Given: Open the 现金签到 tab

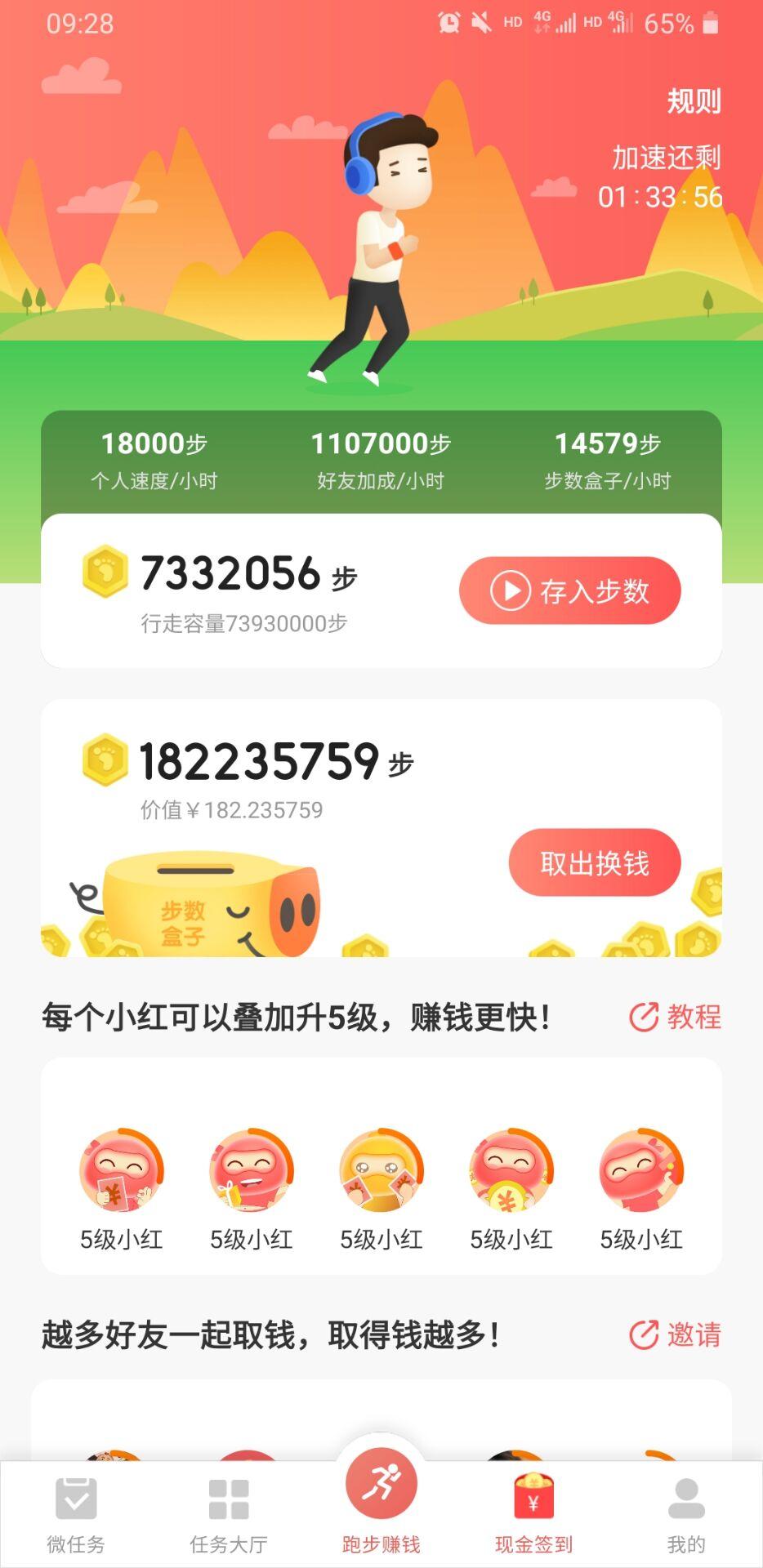Looking at the screenshot, I should point(534,1515).
